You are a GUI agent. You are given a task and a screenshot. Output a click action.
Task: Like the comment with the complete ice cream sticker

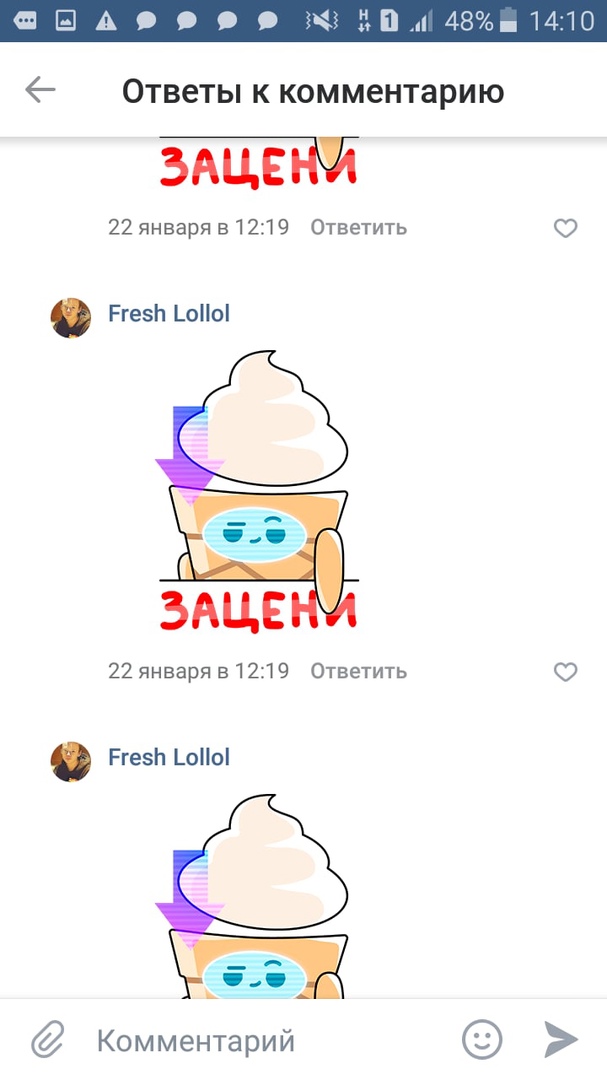(x=566, y=672)
